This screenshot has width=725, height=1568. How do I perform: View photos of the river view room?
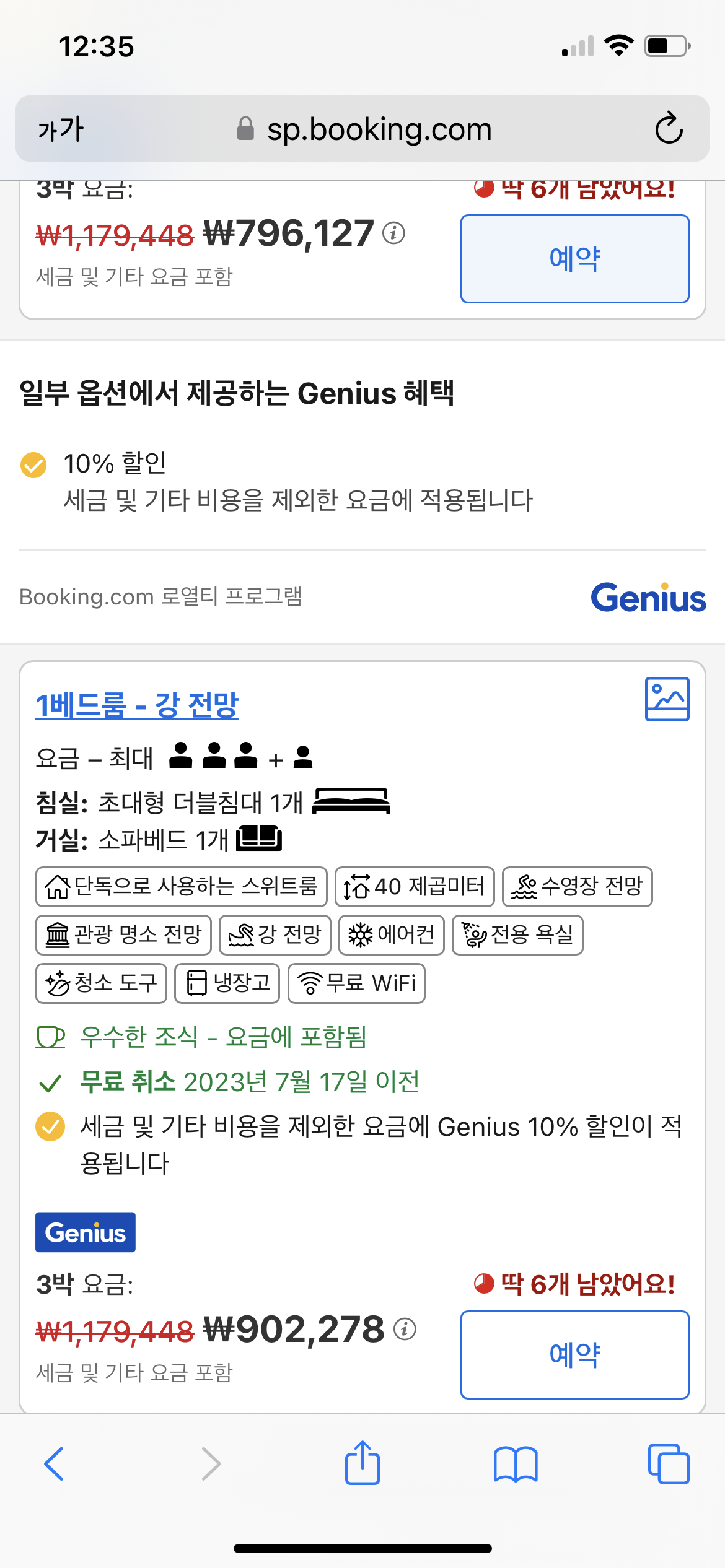click(x=667, y=699)
